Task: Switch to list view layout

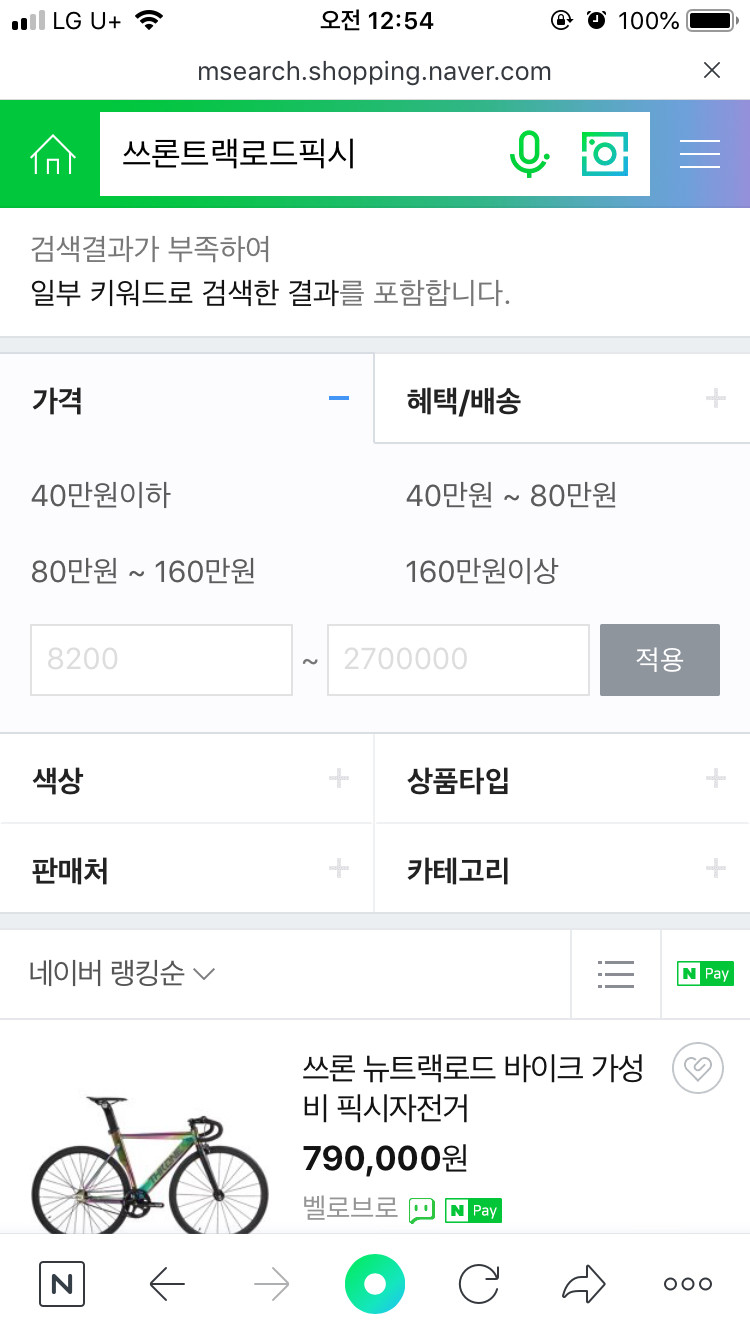Action: (x=615, y=974)
